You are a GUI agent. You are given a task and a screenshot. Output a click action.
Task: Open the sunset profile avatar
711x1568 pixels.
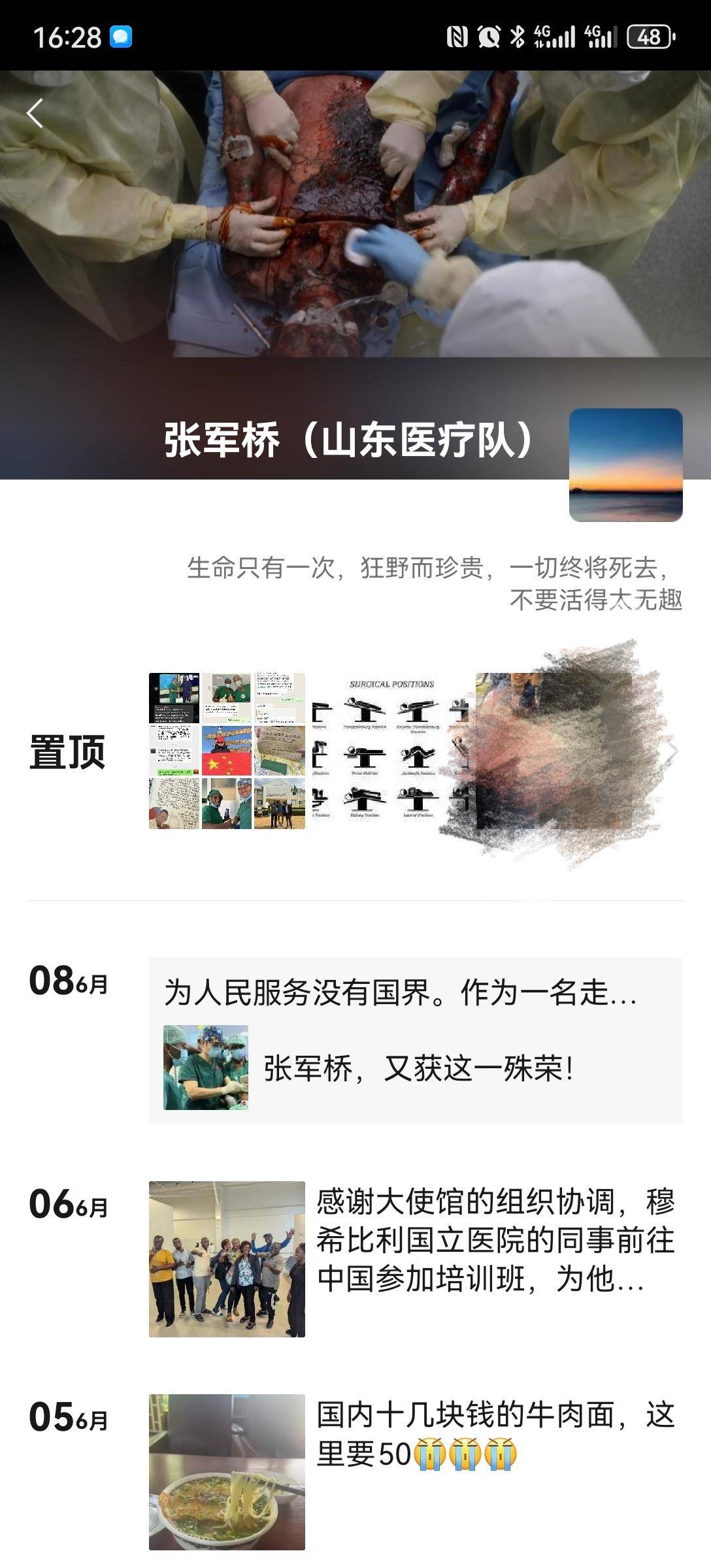(625, 465)
